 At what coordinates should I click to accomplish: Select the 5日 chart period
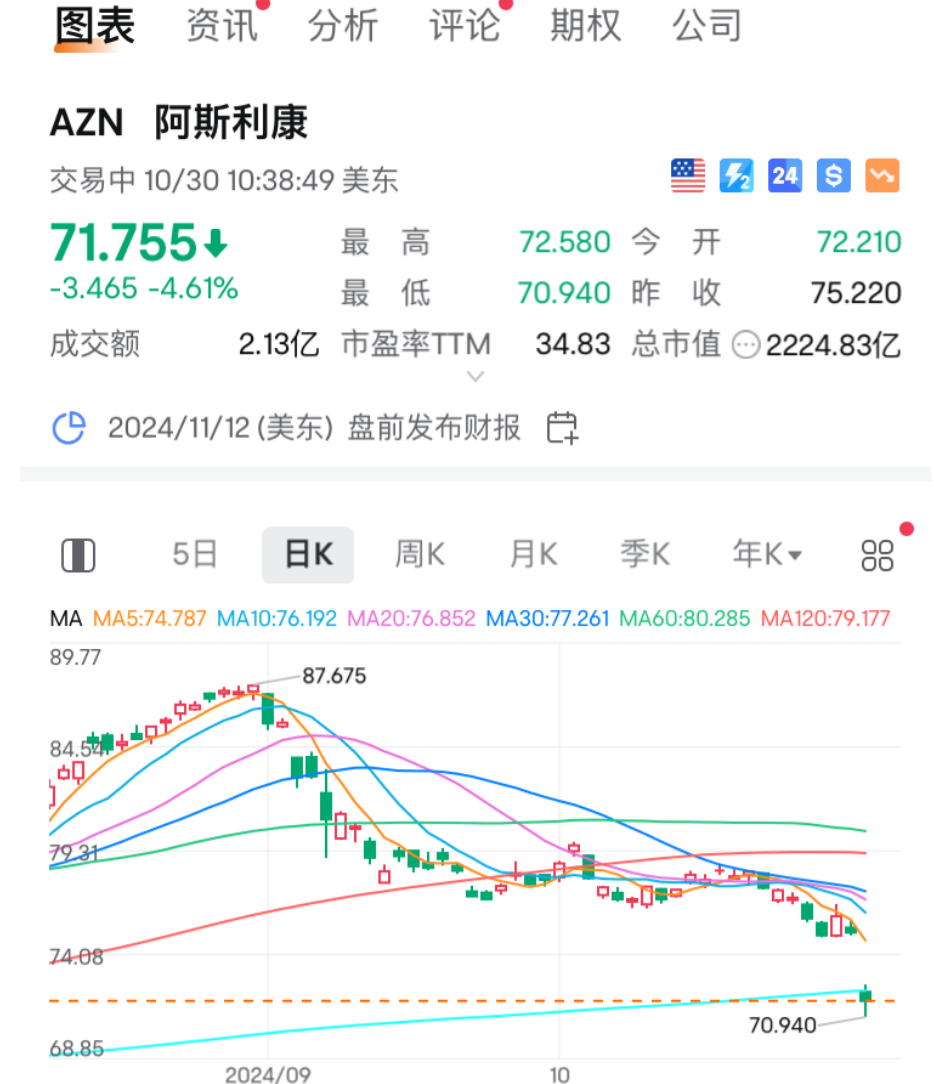(x=195, y=554)
